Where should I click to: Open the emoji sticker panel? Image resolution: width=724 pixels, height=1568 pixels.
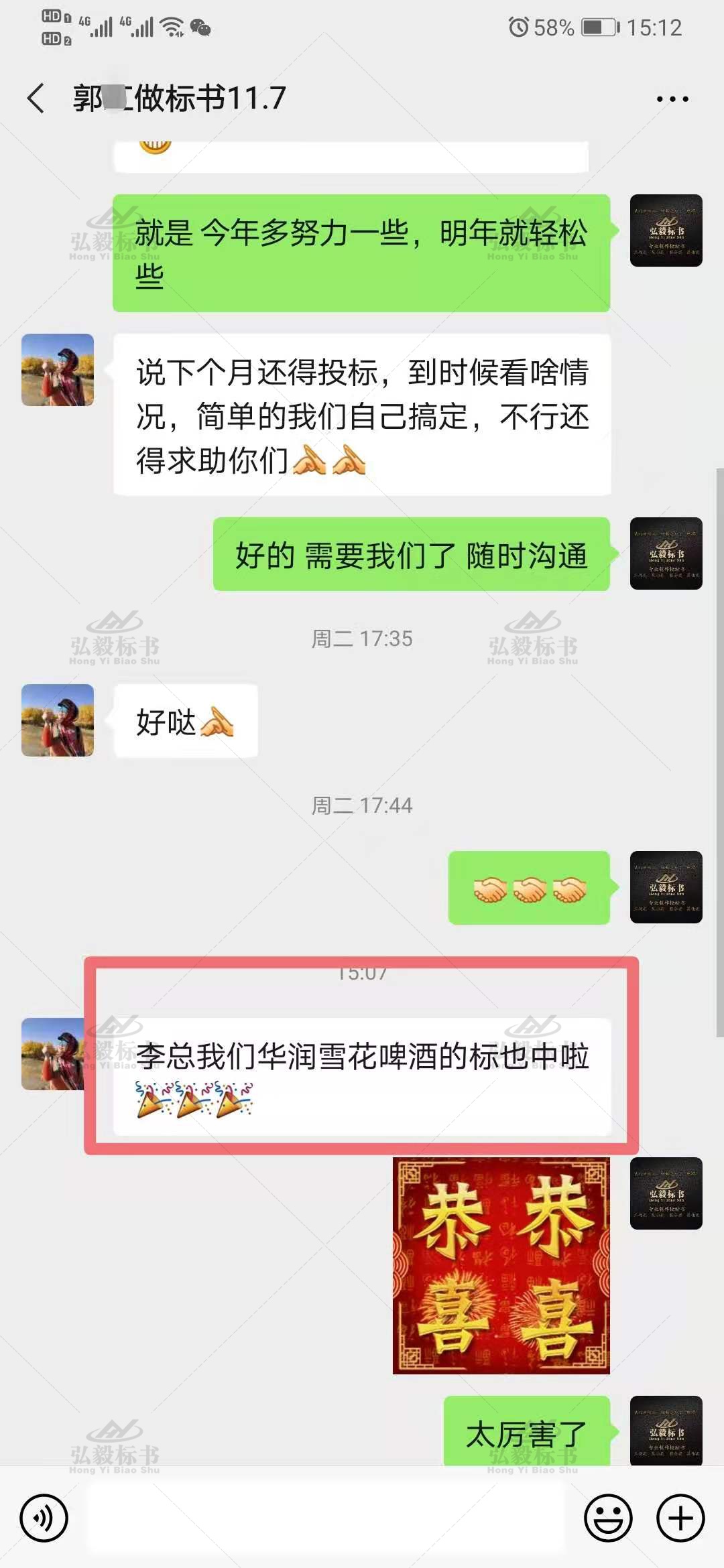pyautogui.click(x=608, y=1518)
